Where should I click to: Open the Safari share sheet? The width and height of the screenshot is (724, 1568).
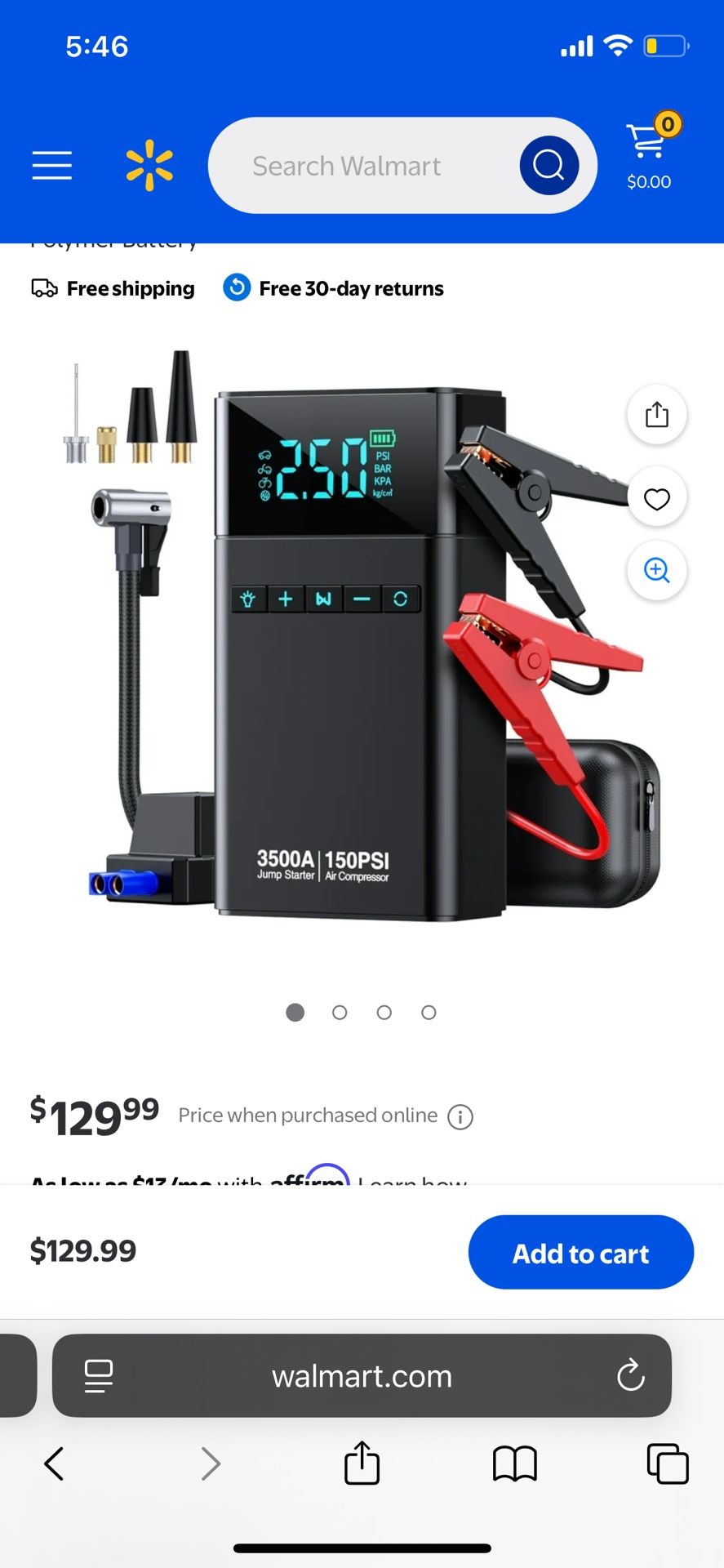pos(362,1463)
